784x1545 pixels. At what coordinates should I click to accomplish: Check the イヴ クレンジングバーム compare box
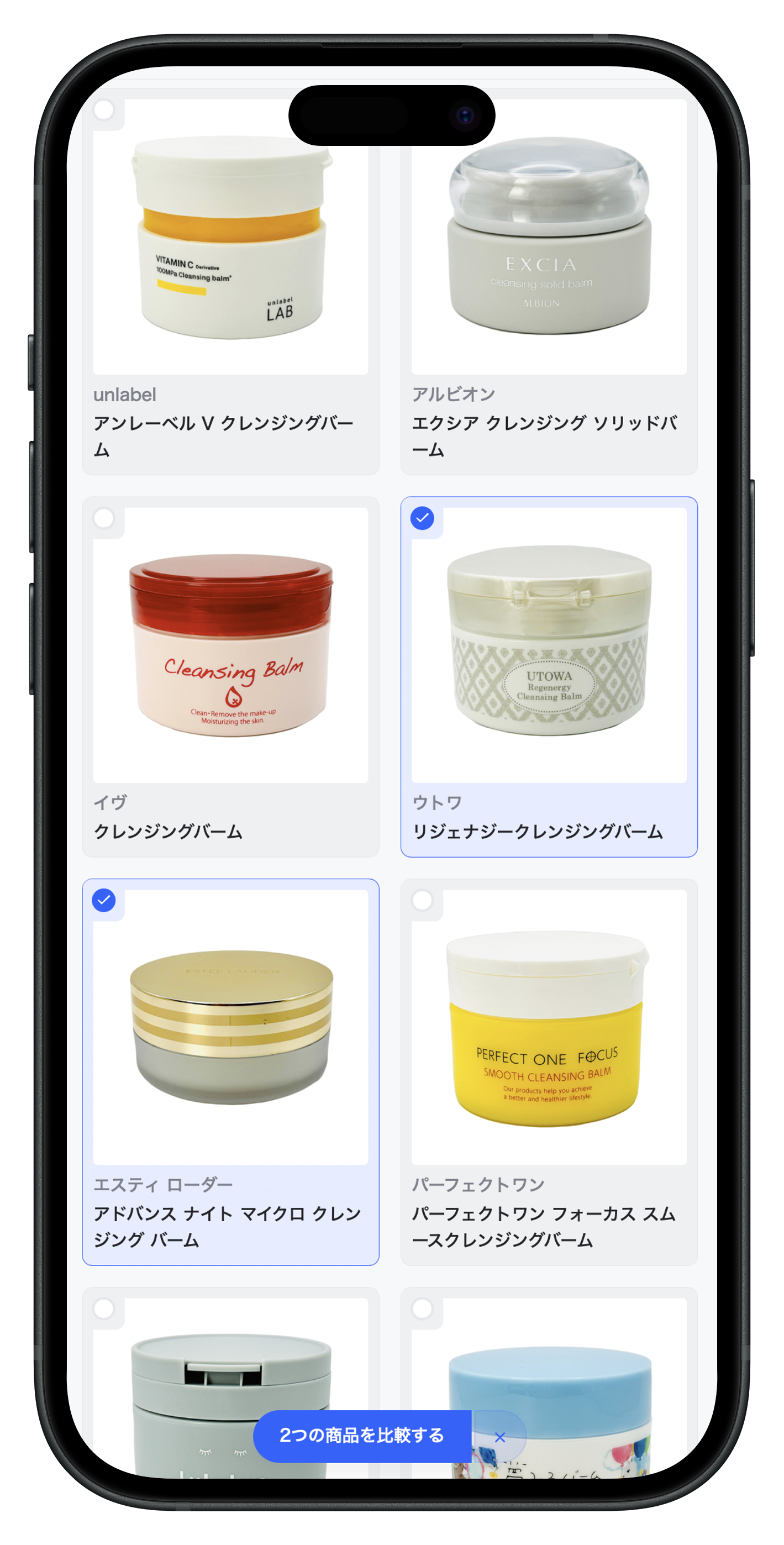click(x=104, y=518)
